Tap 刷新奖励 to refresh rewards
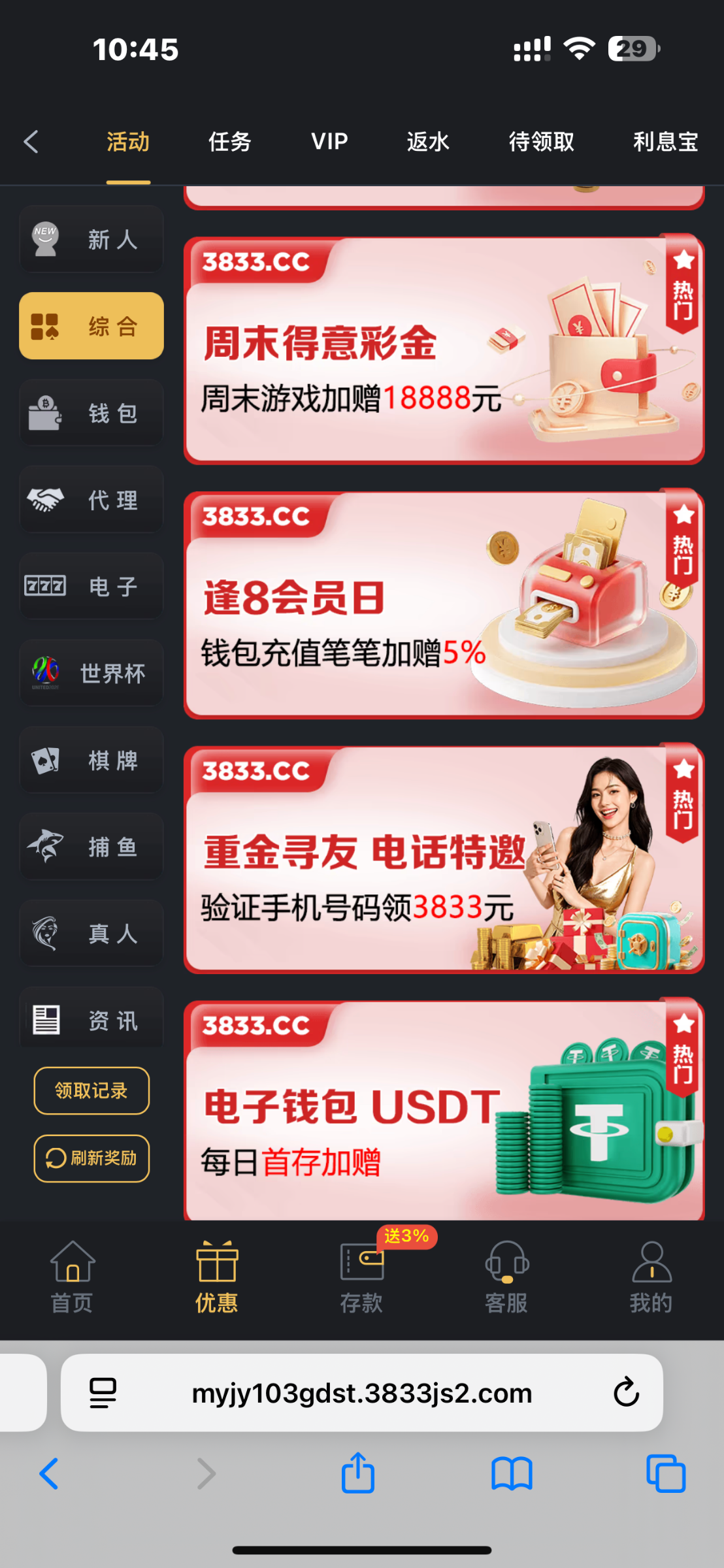This screenshot has width=724, height=1568. point(91,1158)
